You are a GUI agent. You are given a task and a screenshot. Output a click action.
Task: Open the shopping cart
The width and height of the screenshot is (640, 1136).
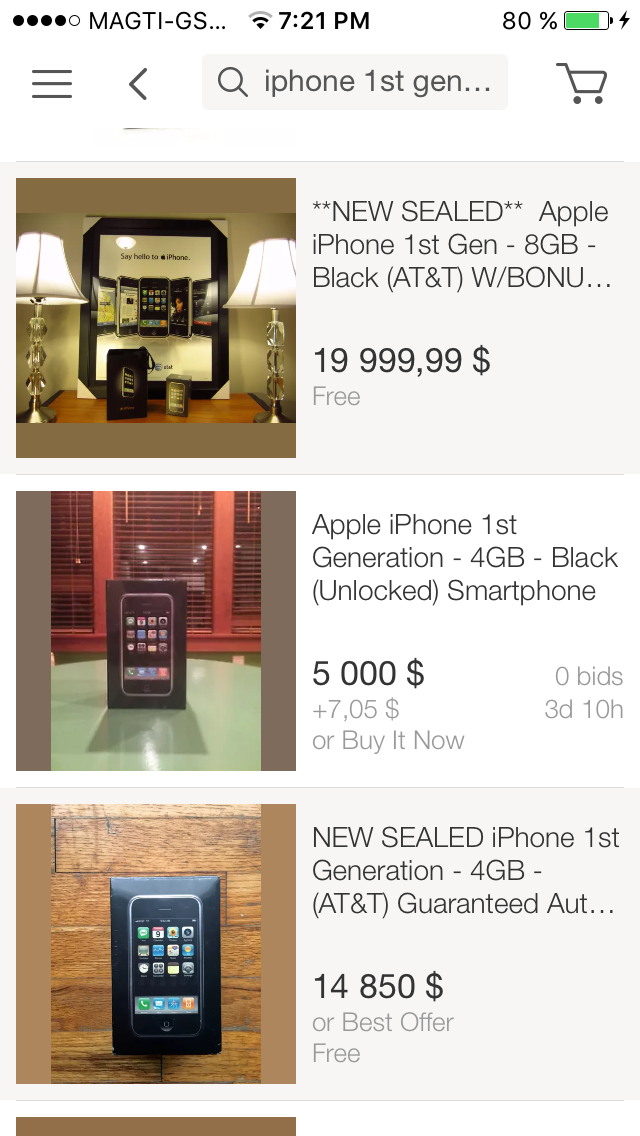pyautogui.click(x=581, y=84)
